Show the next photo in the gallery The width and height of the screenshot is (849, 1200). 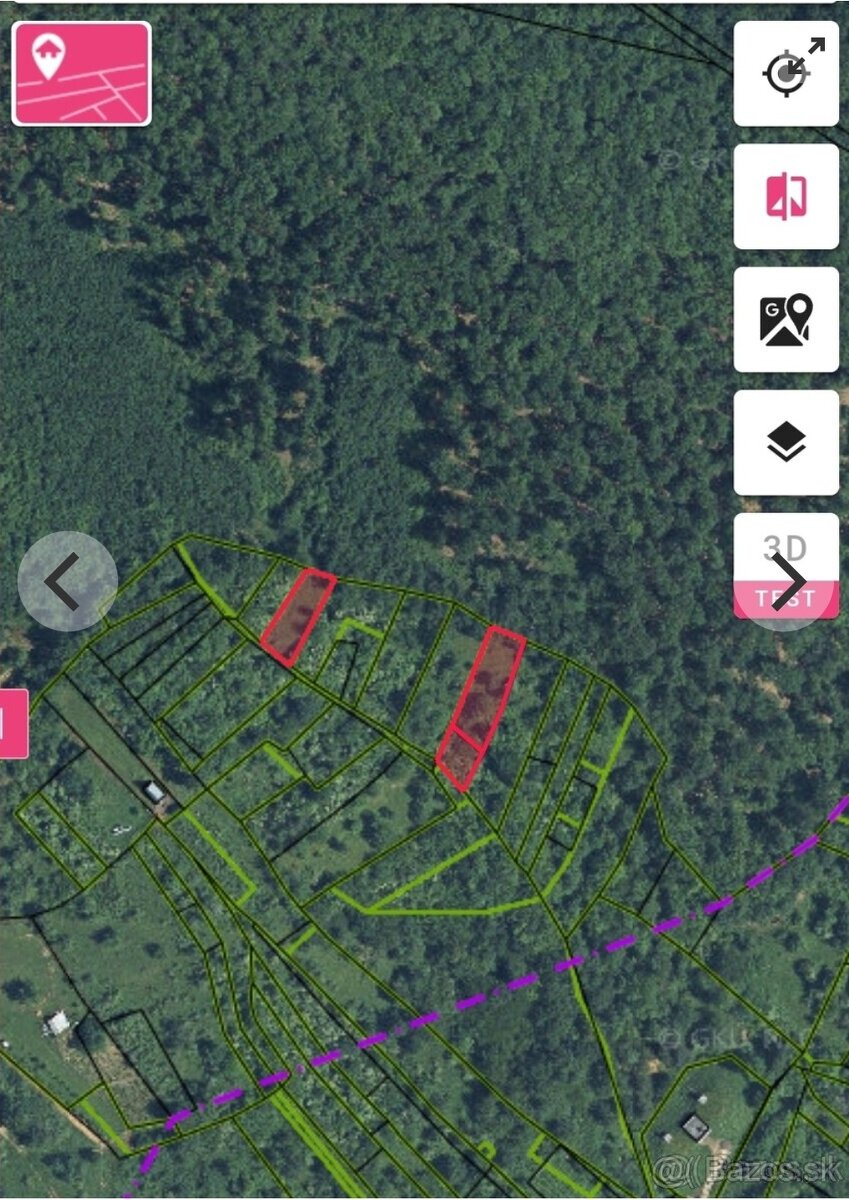point(788,581)
